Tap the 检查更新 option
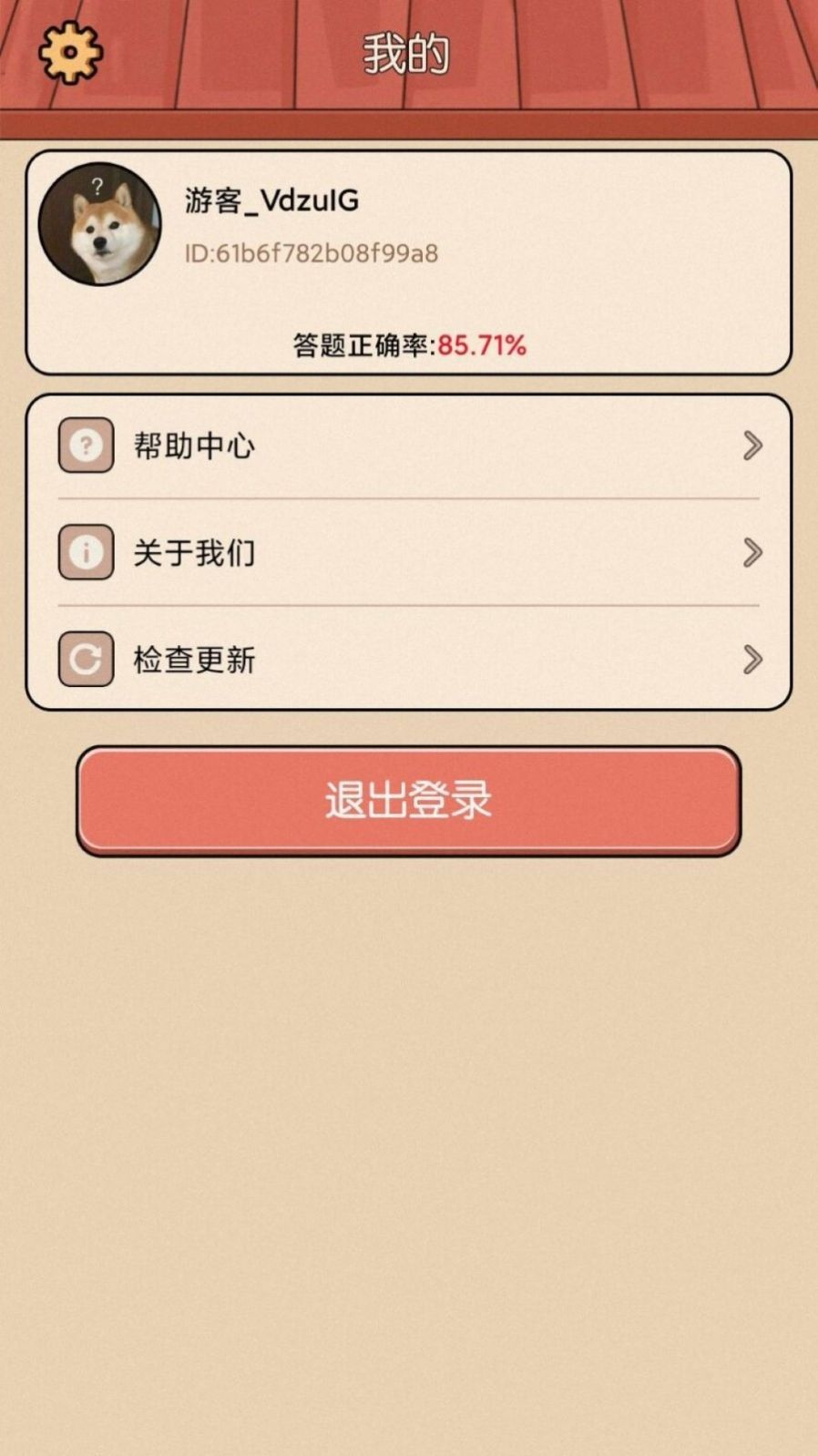The height and width of the screenshot is (1456, 818). point(193,660)
